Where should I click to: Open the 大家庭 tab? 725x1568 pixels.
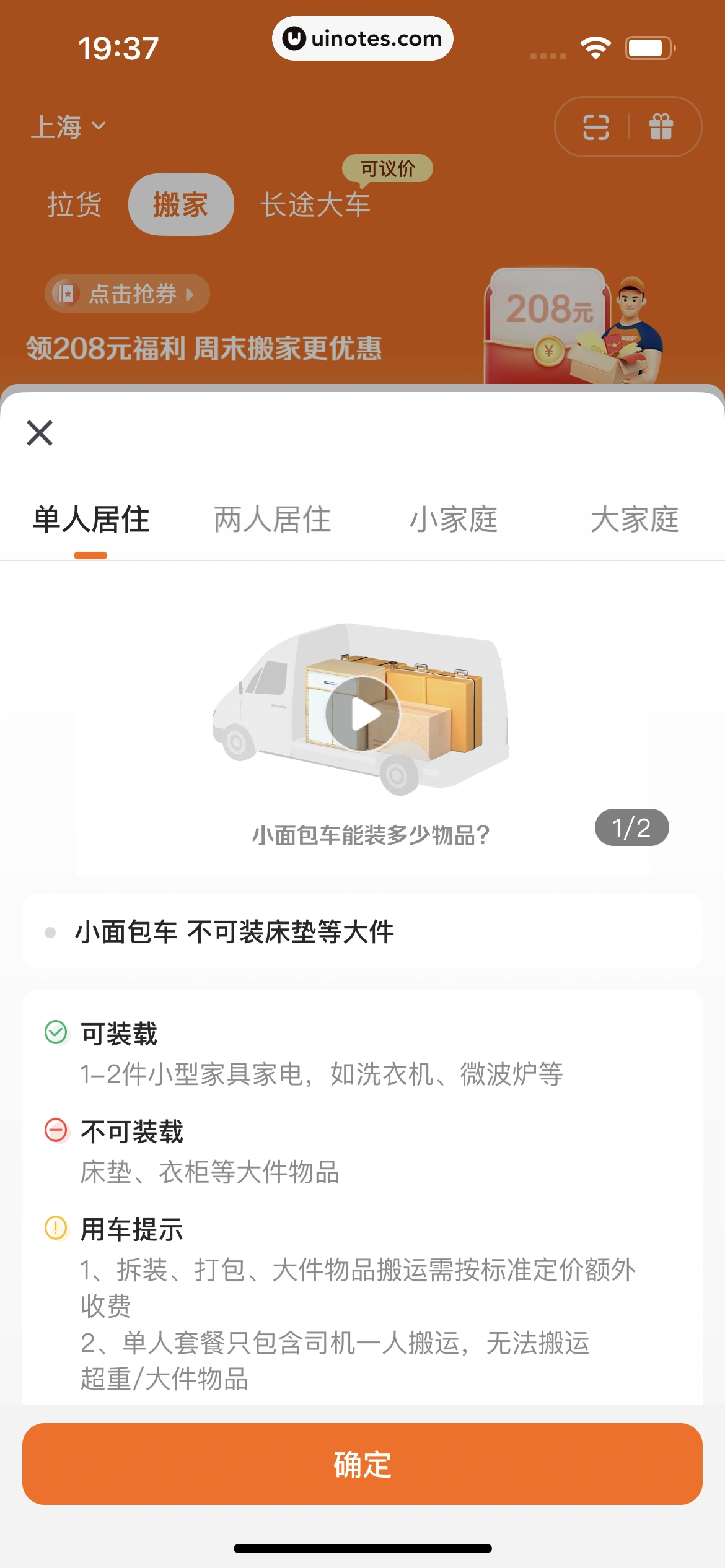point(635,520)
